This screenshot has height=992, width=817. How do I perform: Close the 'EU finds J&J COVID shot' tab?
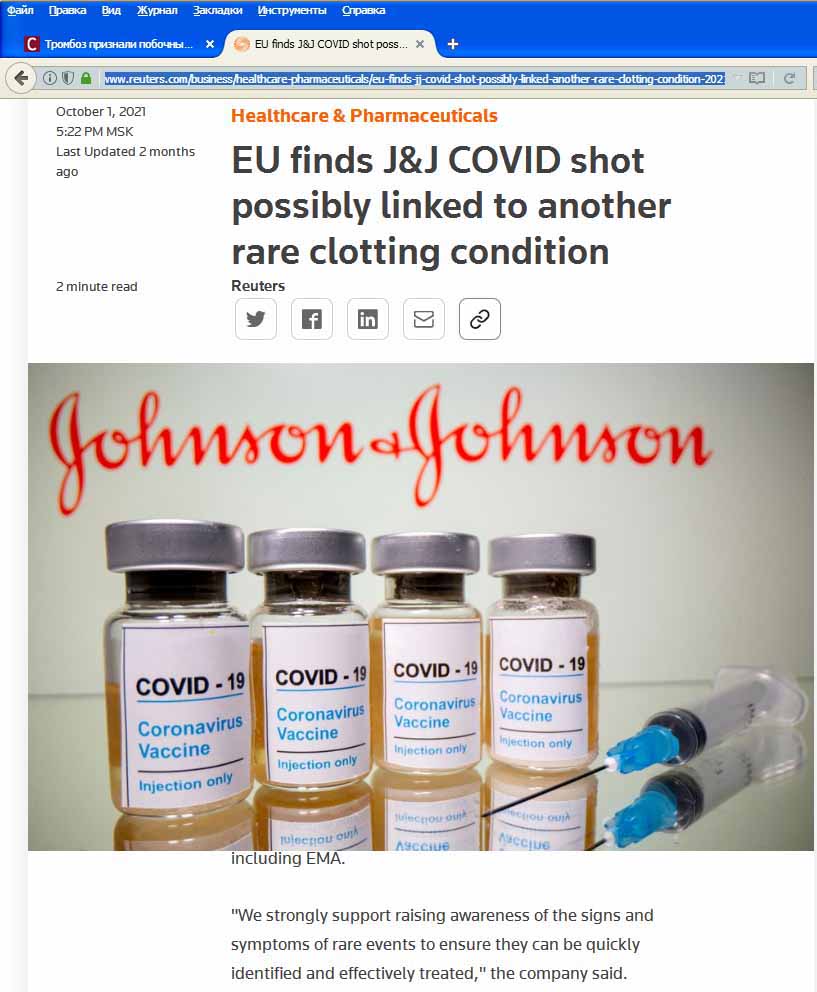pyautogui.click(x=420, y=44)
